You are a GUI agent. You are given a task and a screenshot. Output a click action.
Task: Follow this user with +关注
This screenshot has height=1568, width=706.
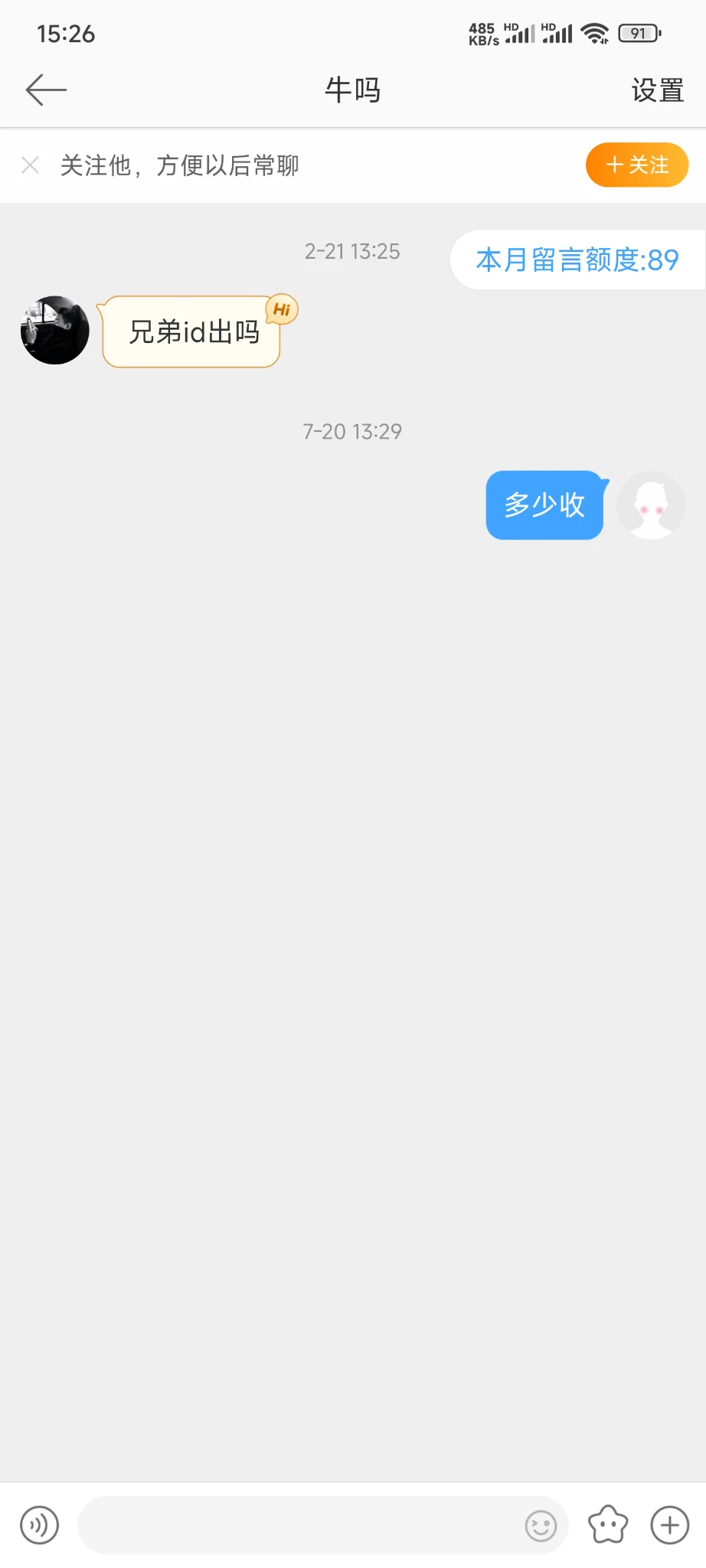click(636, 165)
